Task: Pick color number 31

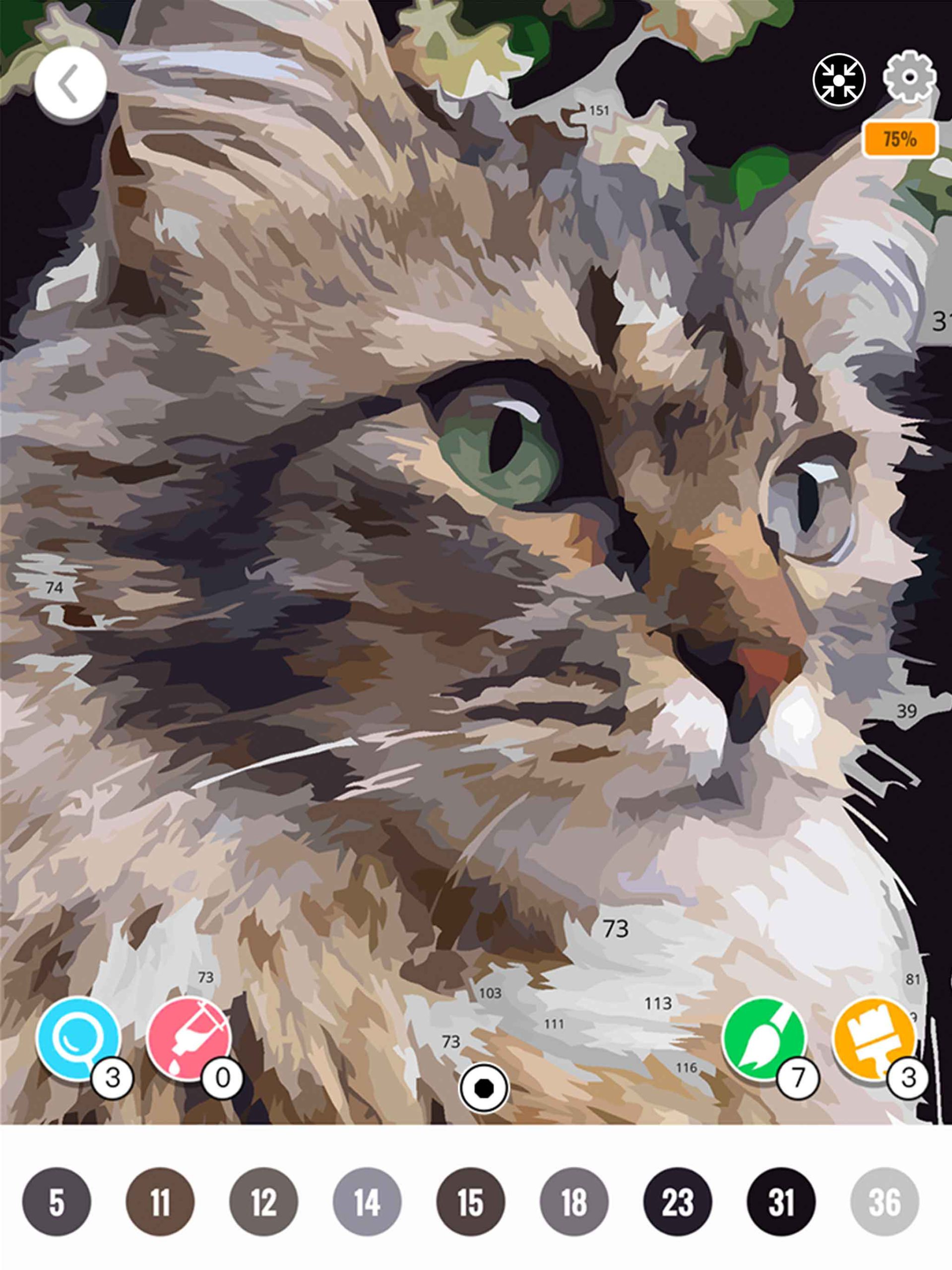Action: tap(781, 1201)
